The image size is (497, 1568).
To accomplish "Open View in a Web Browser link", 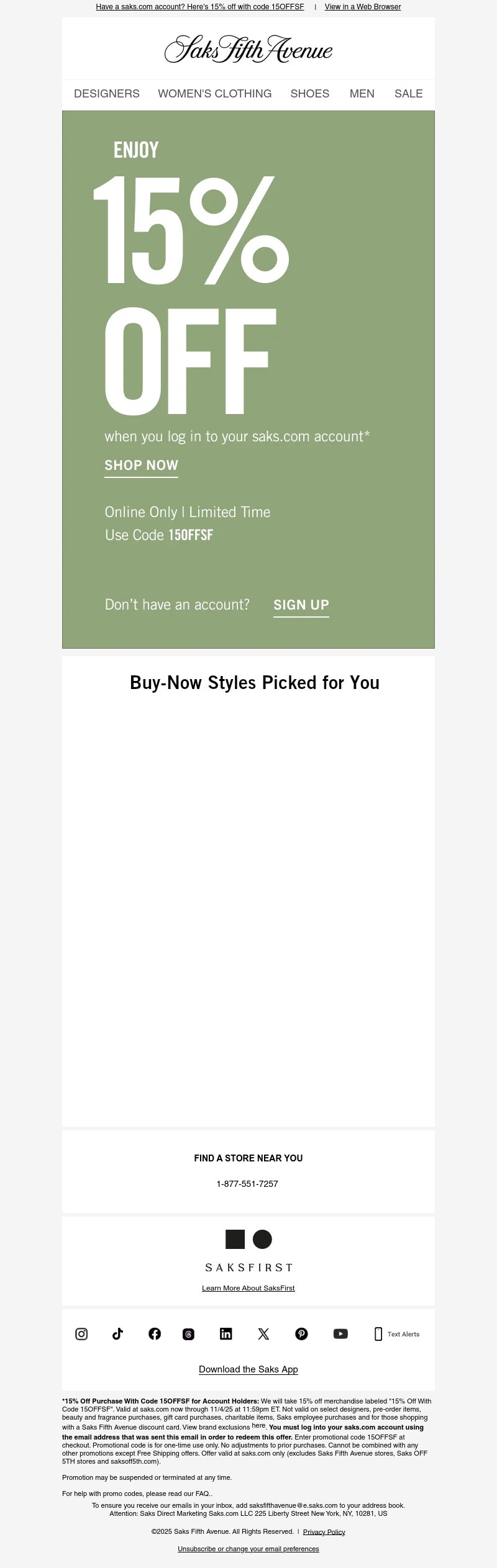I will [362, 7].
